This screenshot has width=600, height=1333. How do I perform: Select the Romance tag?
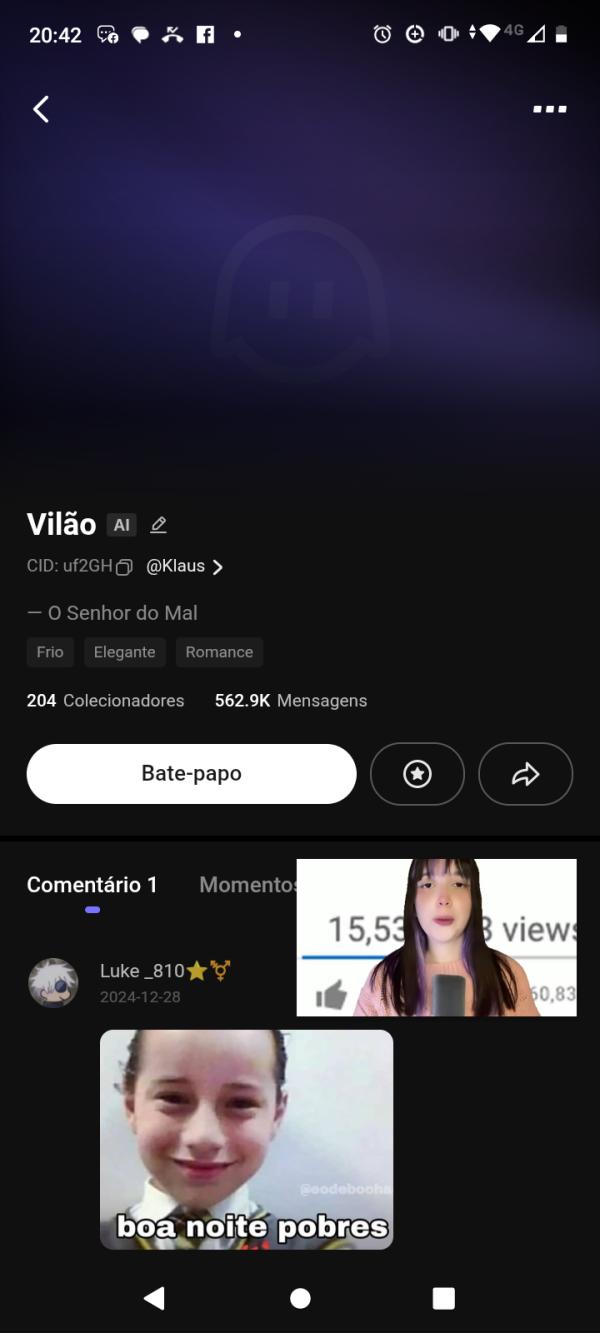219,652
